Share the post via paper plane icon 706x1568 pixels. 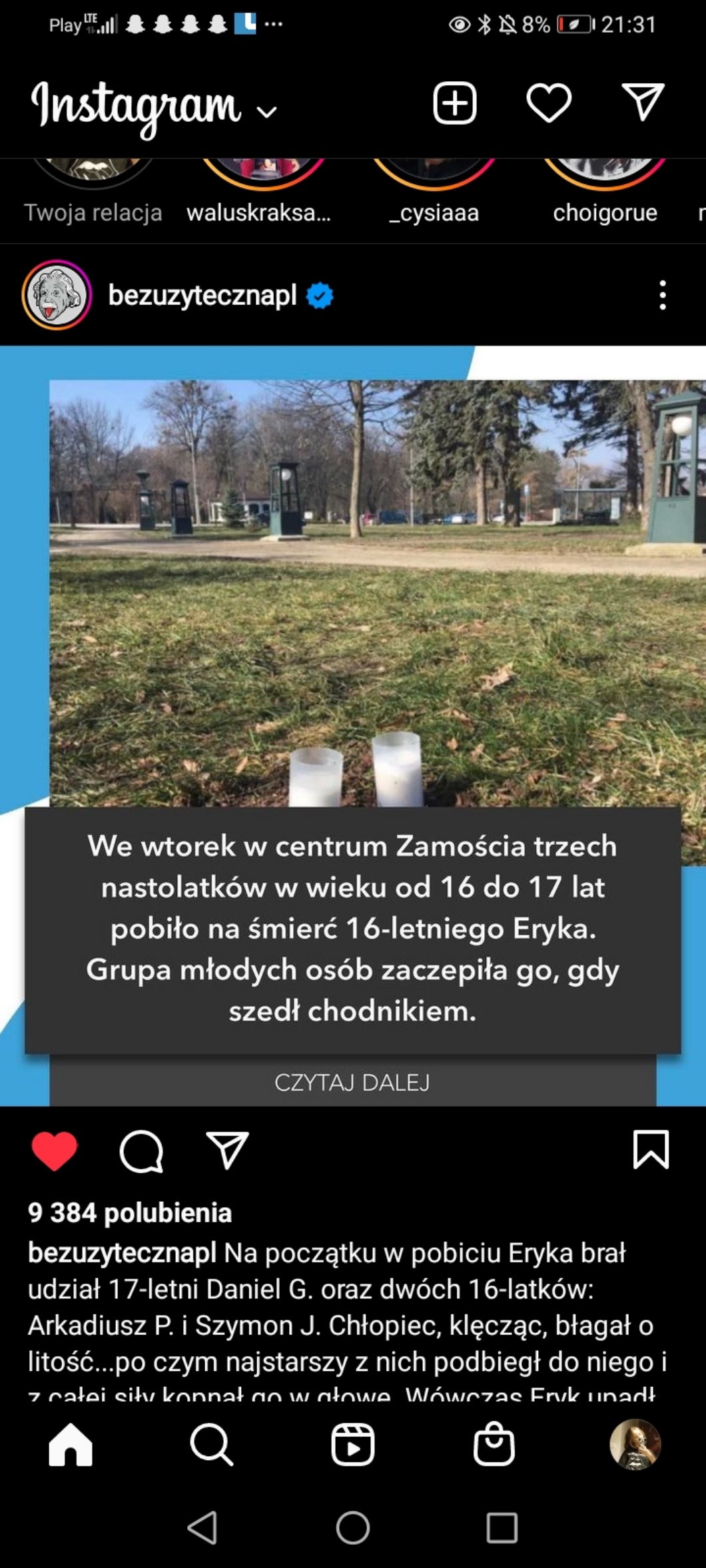tap(228, 1150)
